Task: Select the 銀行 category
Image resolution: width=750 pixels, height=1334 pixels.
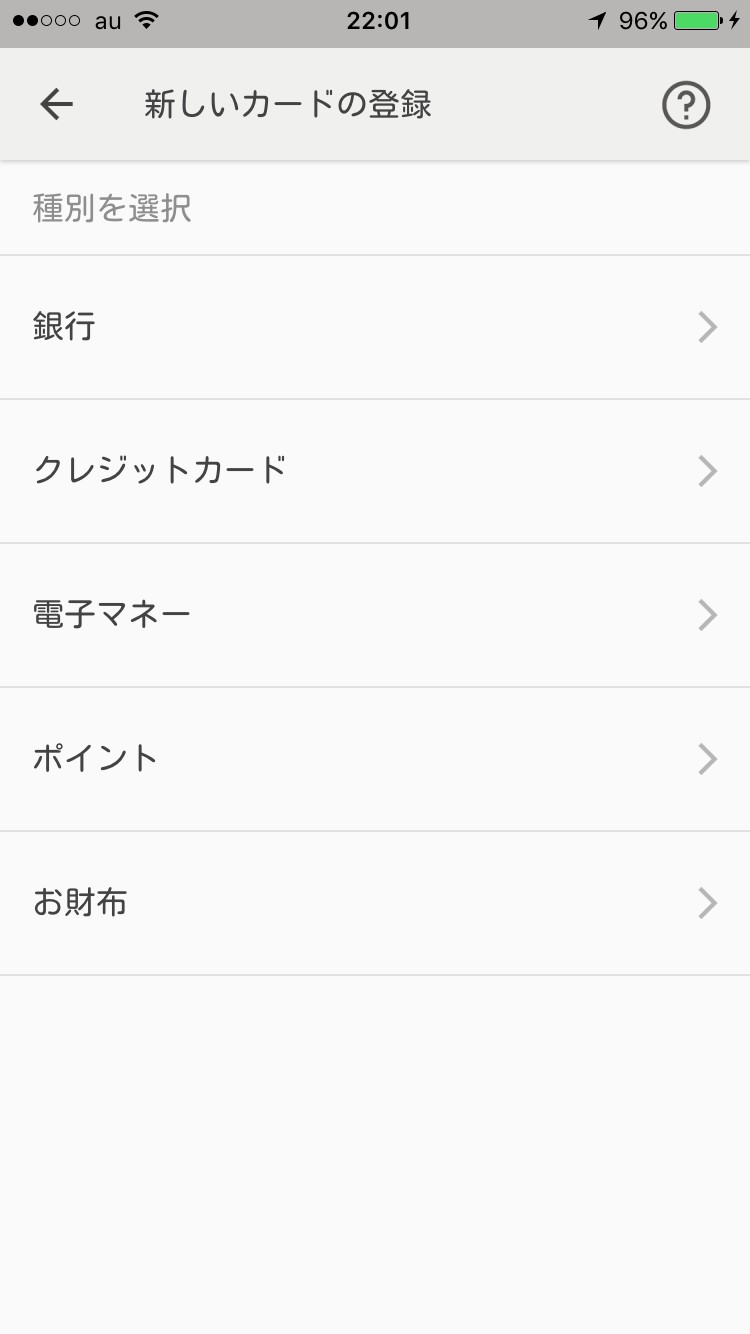Action: coord(375,327)
